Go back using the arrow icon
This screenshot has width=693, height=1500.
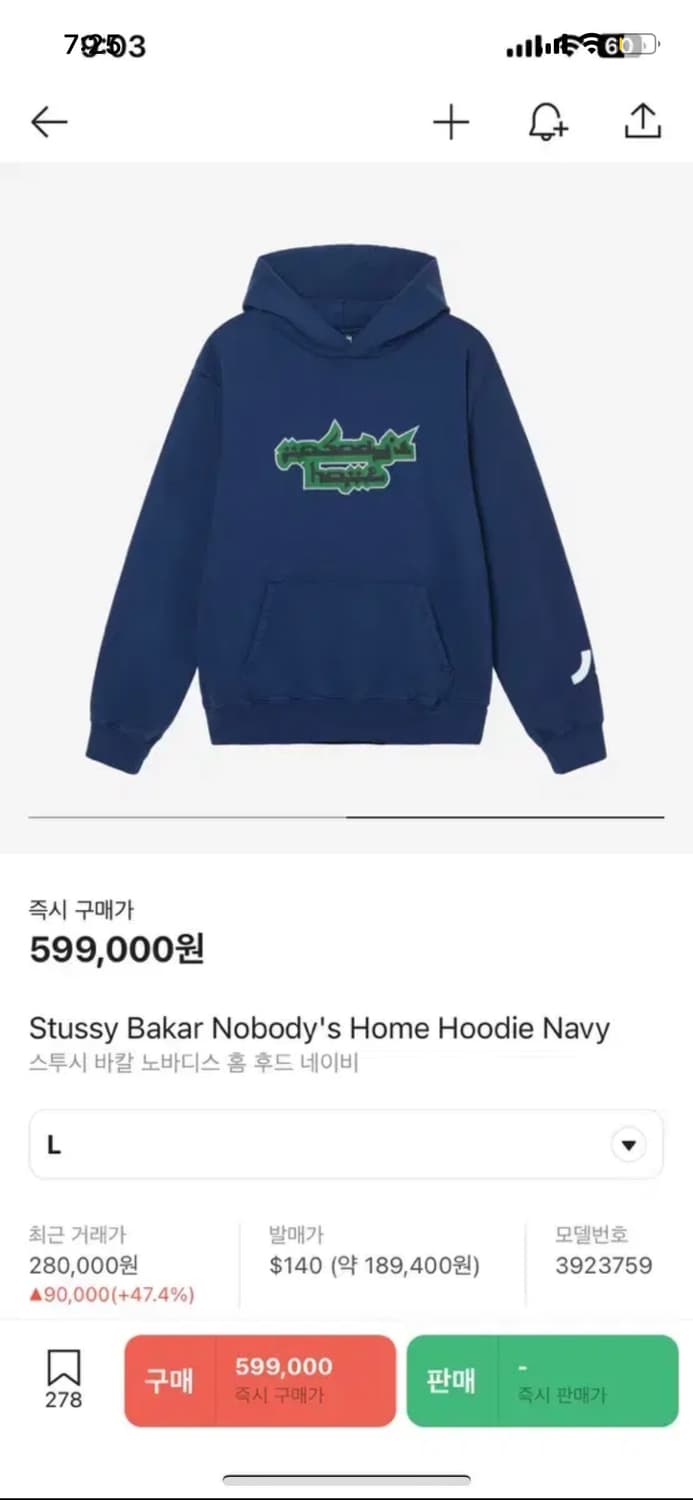[49, 122]
